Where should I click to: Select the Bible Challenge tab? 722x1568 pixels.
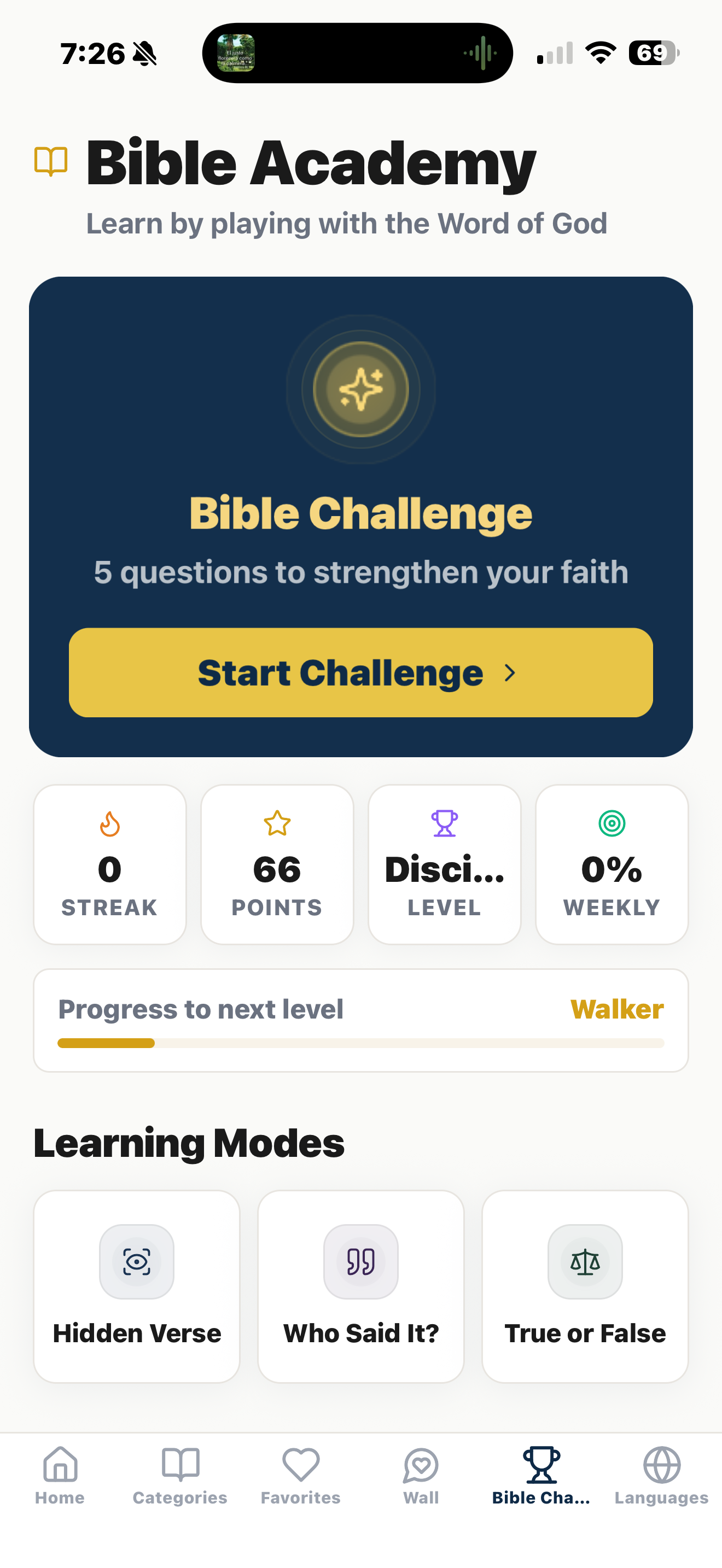click(x=541, y=1476)
